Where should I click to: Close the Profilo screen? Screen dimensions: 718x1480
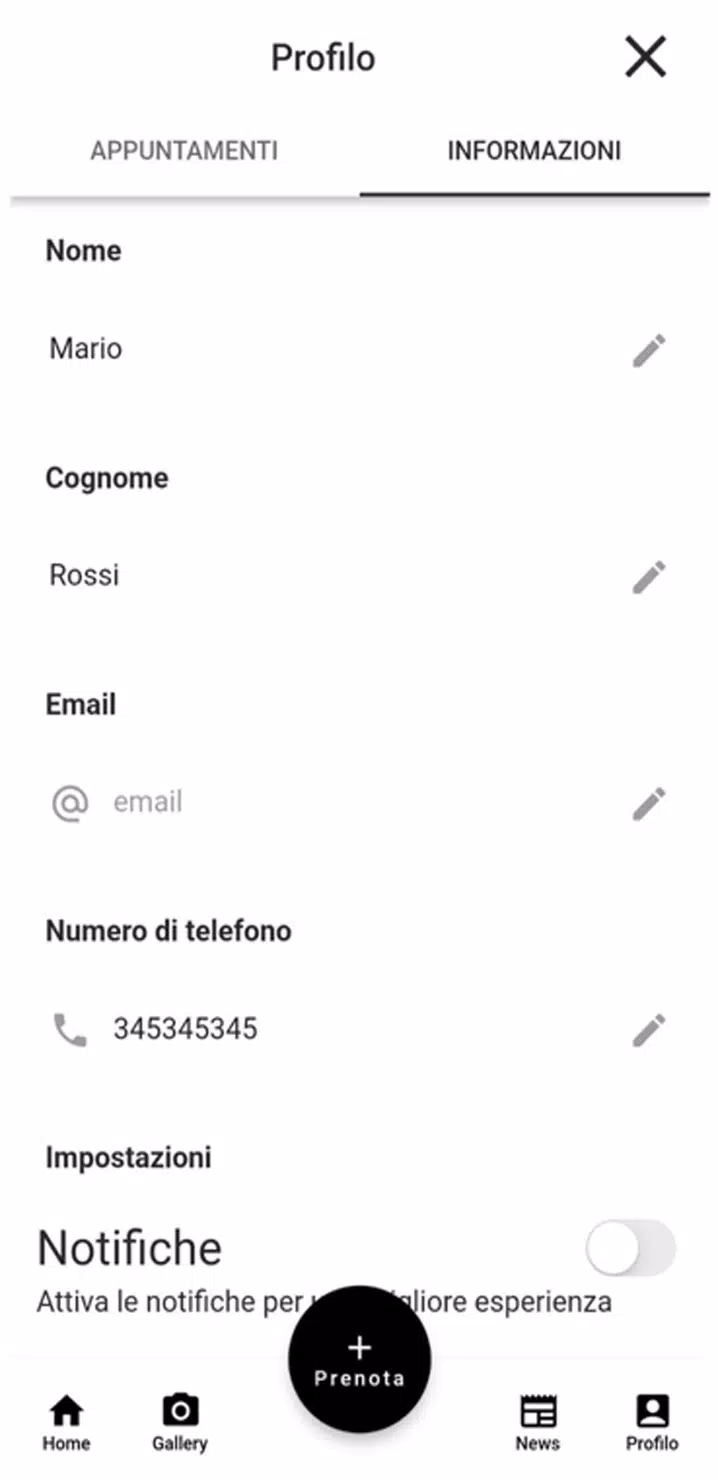coord(645,57)
